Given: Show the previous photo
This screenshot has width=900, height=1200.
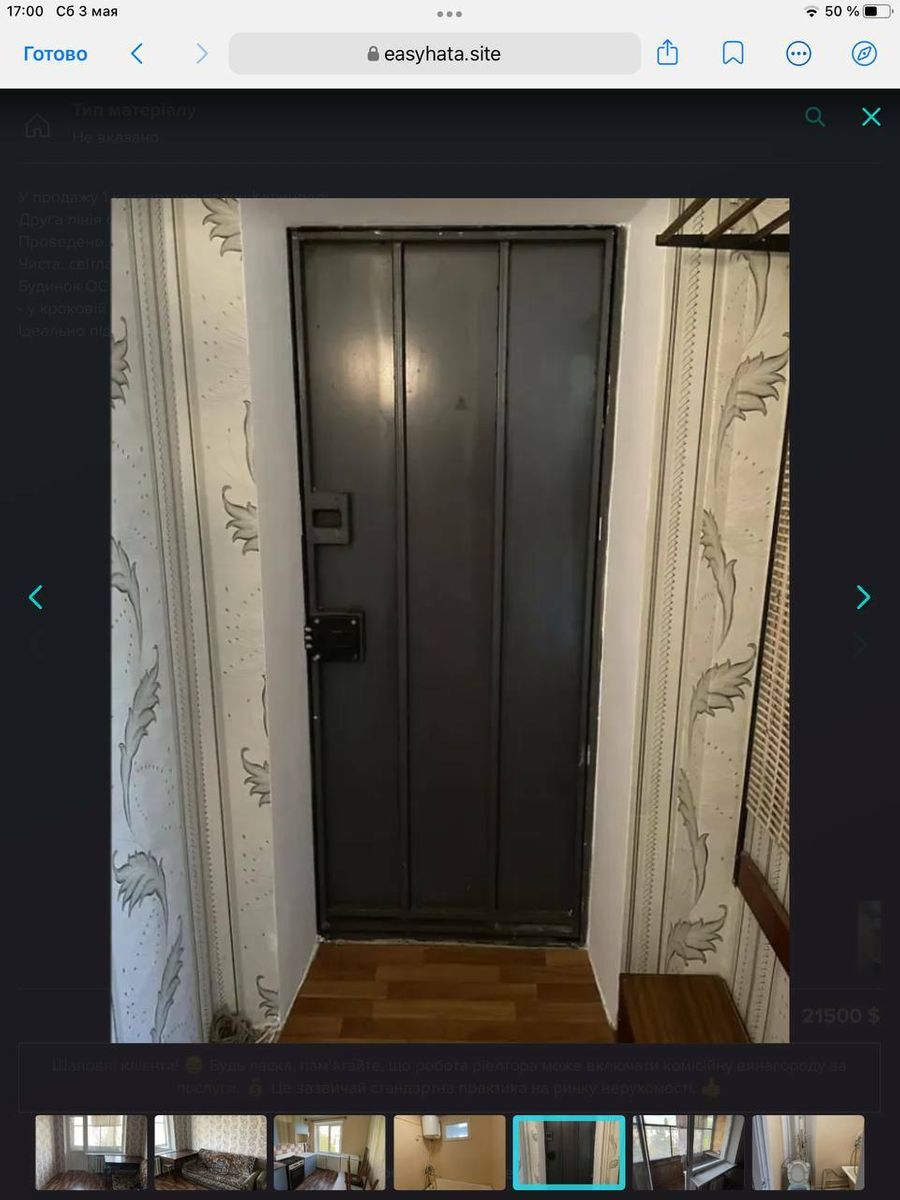Looking at the screenshot, I should coord(36,597).
